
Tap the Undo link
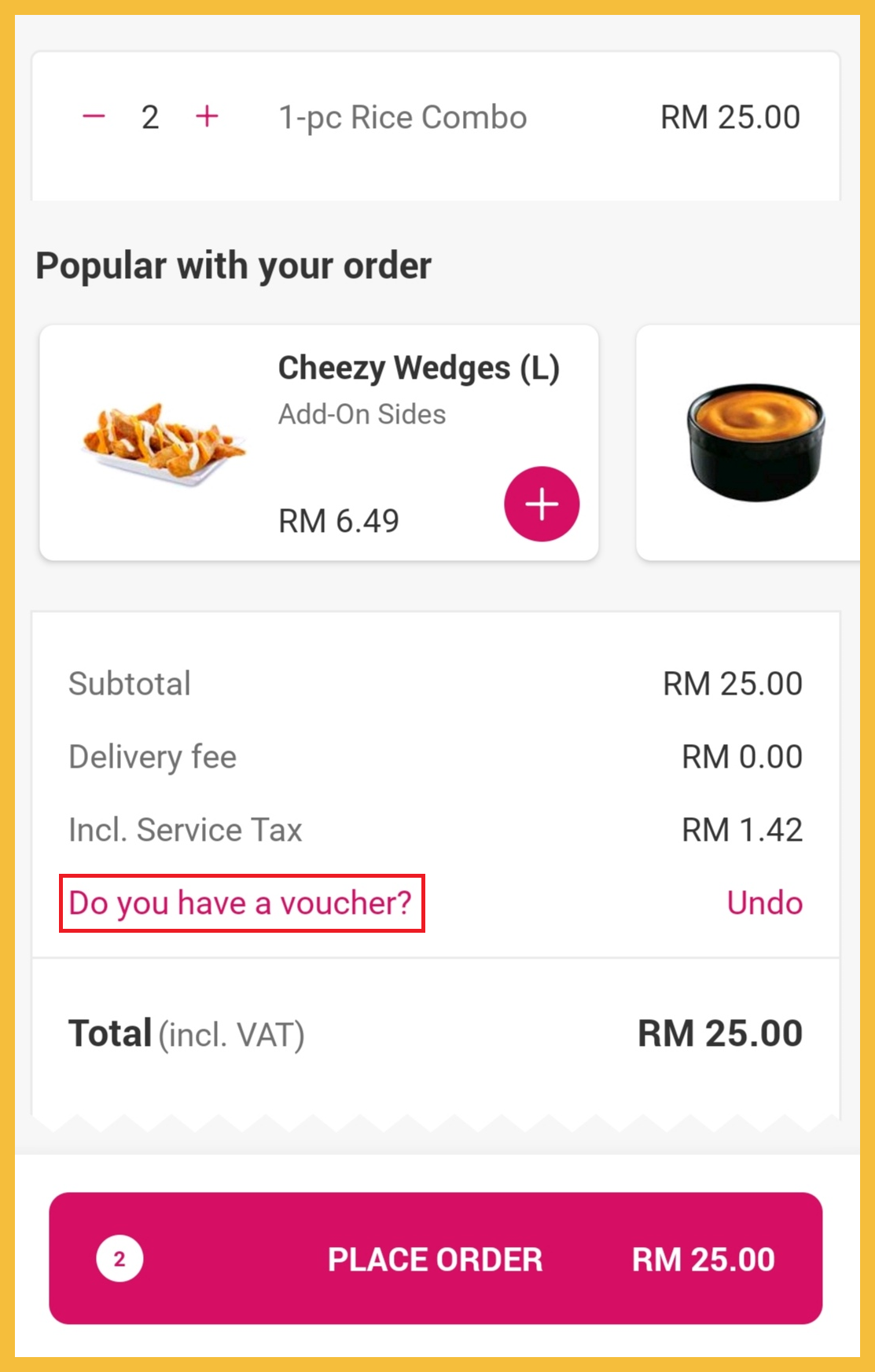764,903
